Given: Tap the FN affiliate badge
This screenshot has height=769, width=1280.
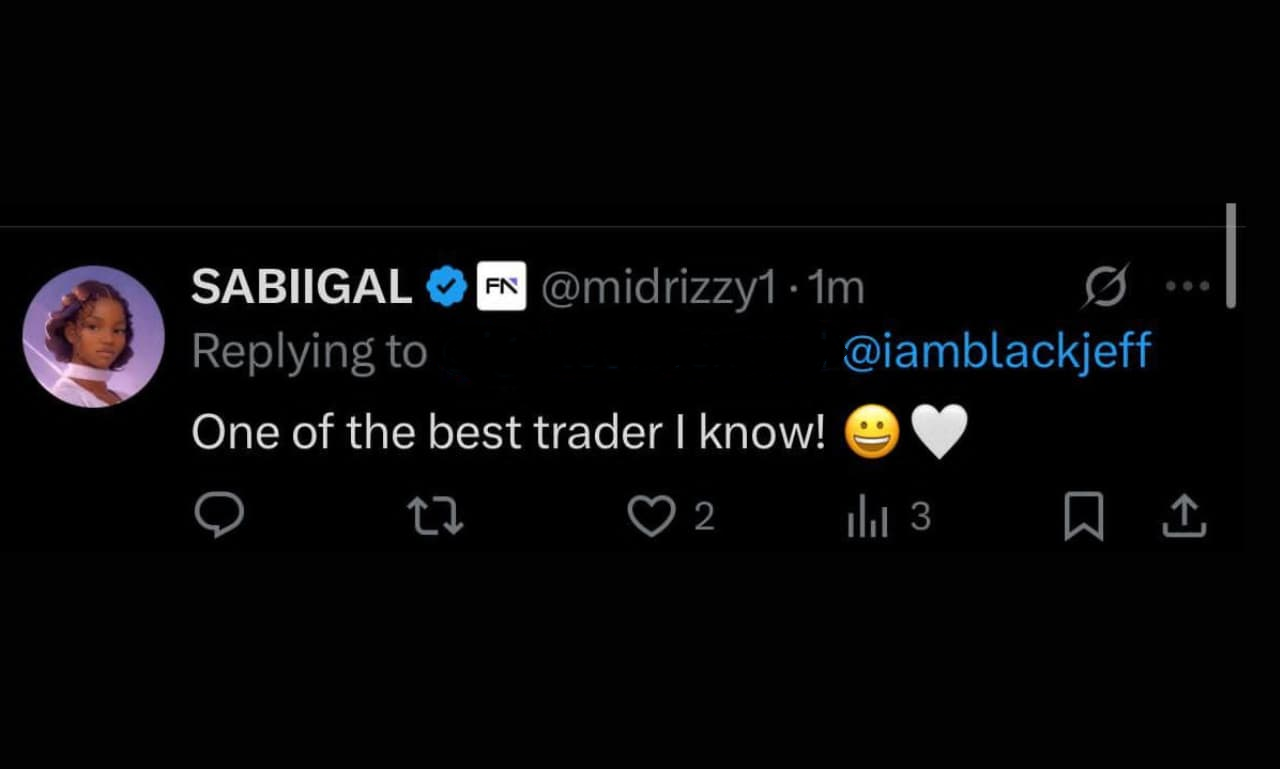Looking at the screenshot, I should 501,287.
